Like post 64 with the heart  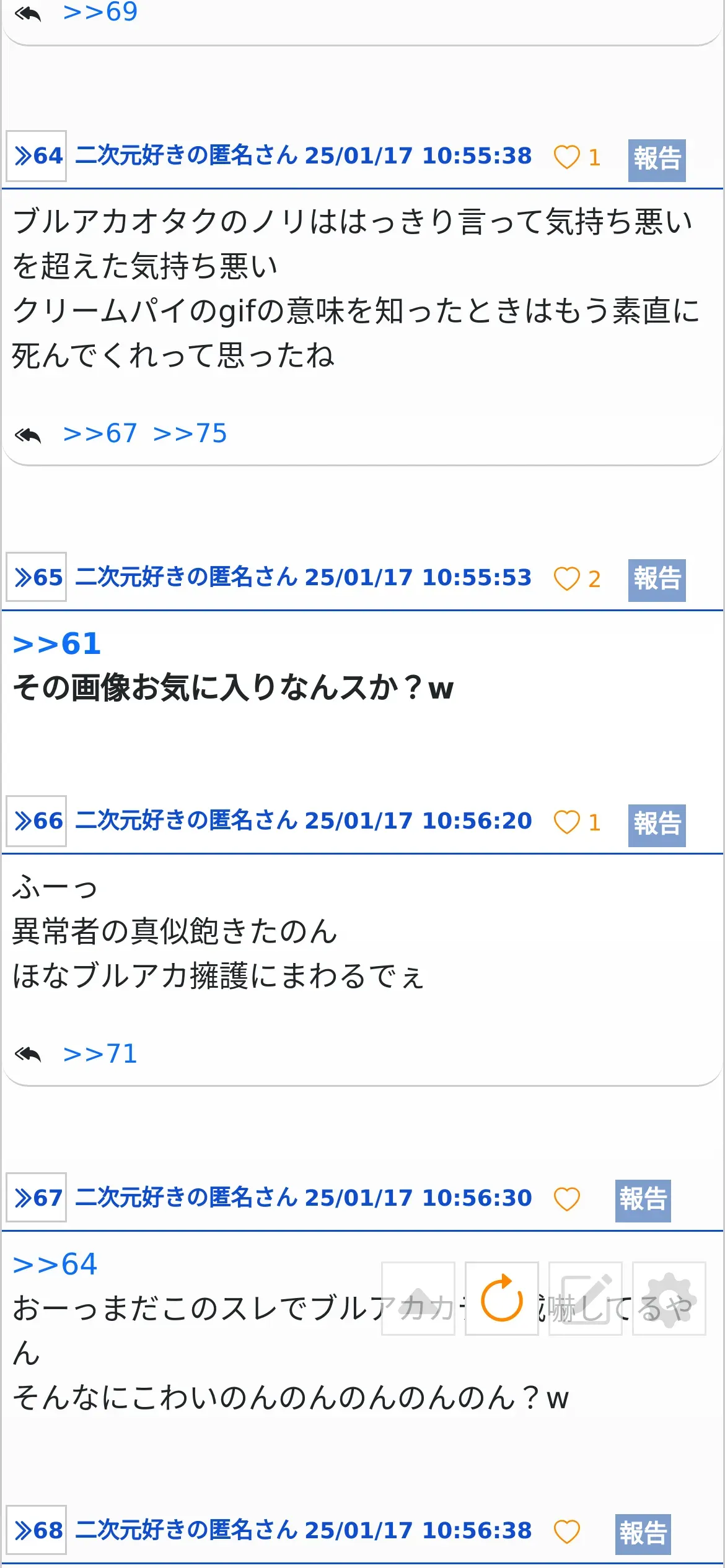(566, 157)
